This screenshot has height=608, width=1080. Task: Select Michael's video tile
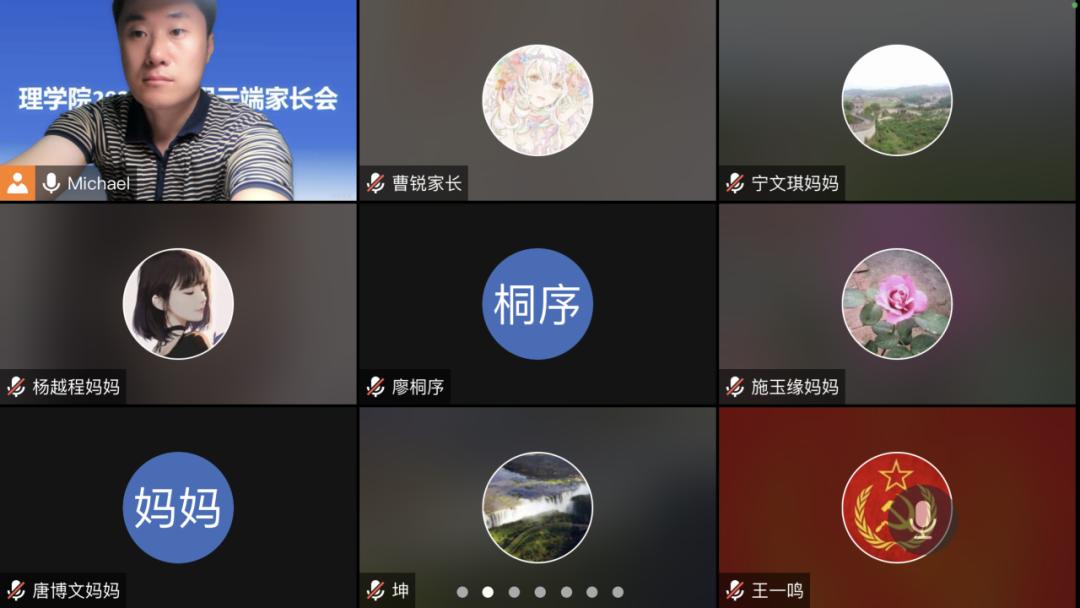178,100
